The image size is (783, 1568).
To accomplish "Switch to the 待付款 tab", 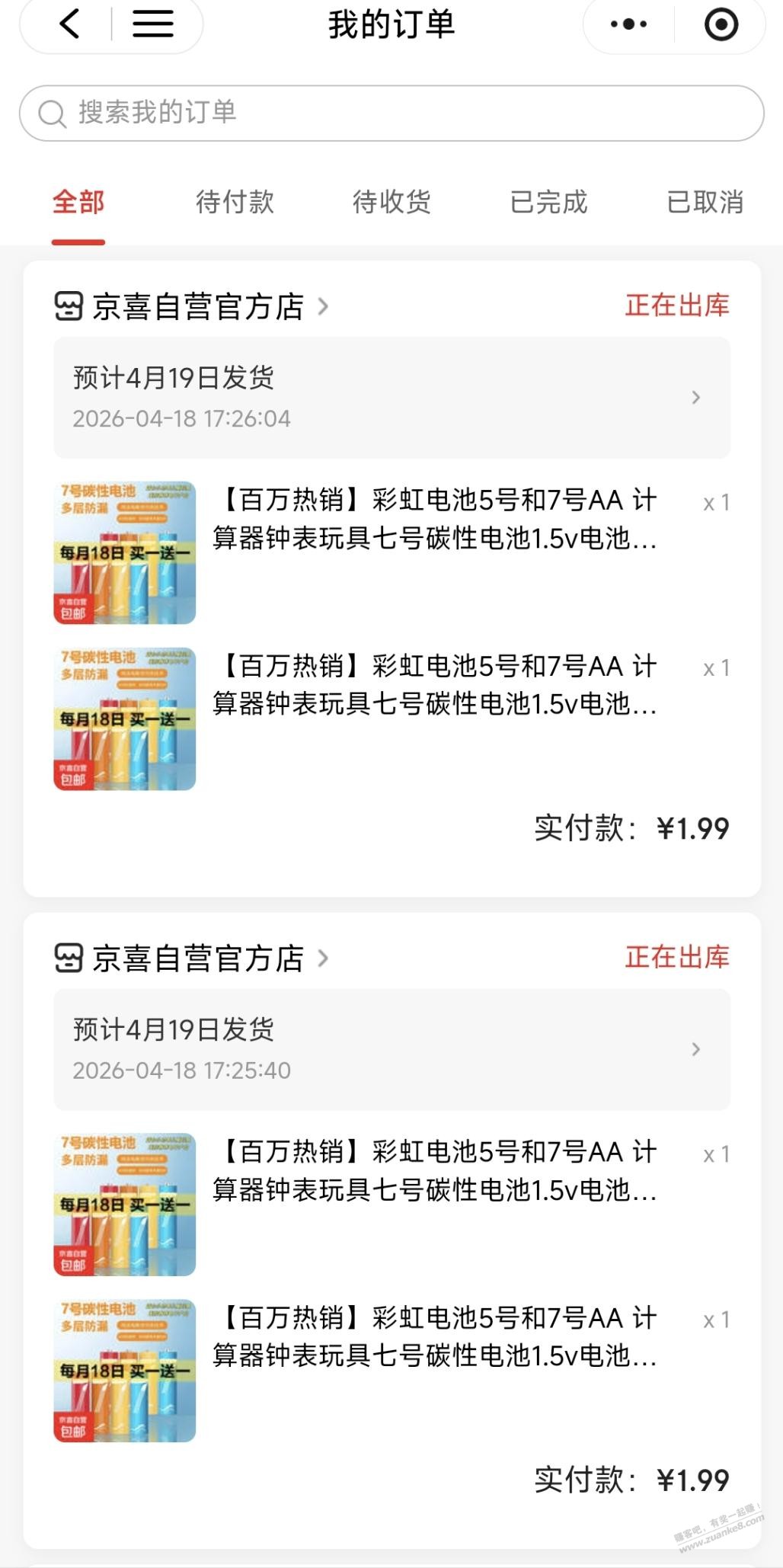I will [x=236, y=202].
